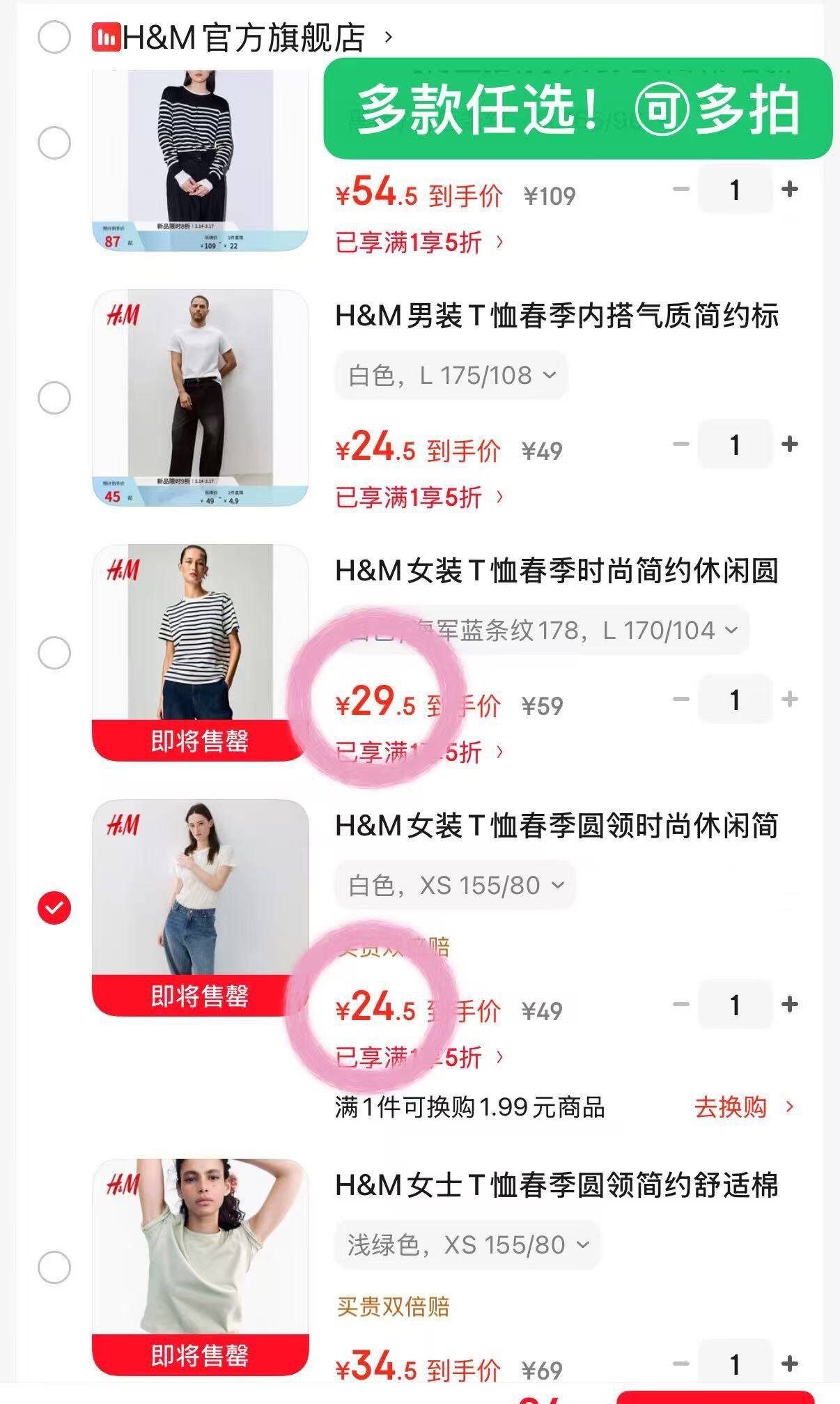Go to 去换购 for the 1.99元 deal
Viewport: 840px width, 1404px height.
click(x=742, y=1106)
